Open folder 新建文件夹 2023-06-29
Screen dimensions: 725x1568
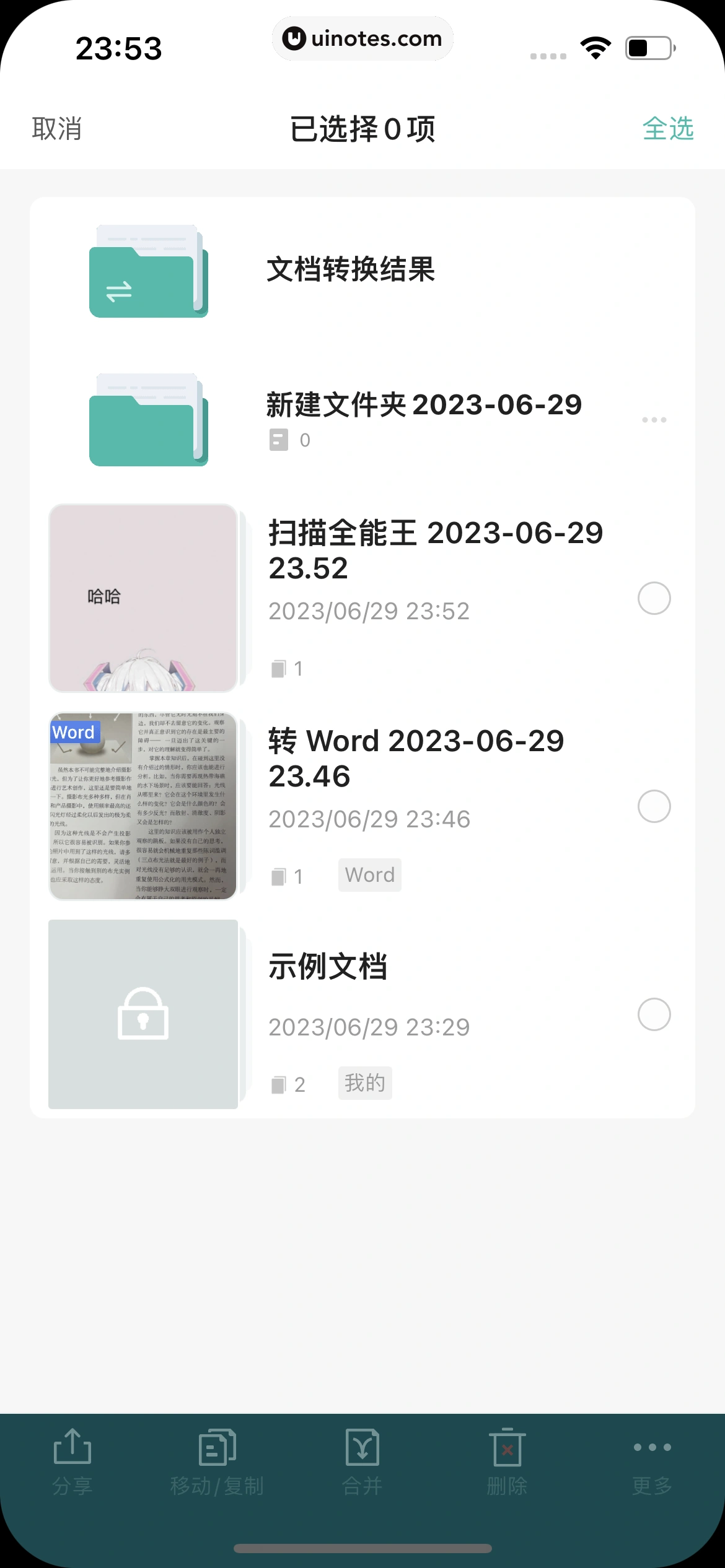(x=424, y=406)
